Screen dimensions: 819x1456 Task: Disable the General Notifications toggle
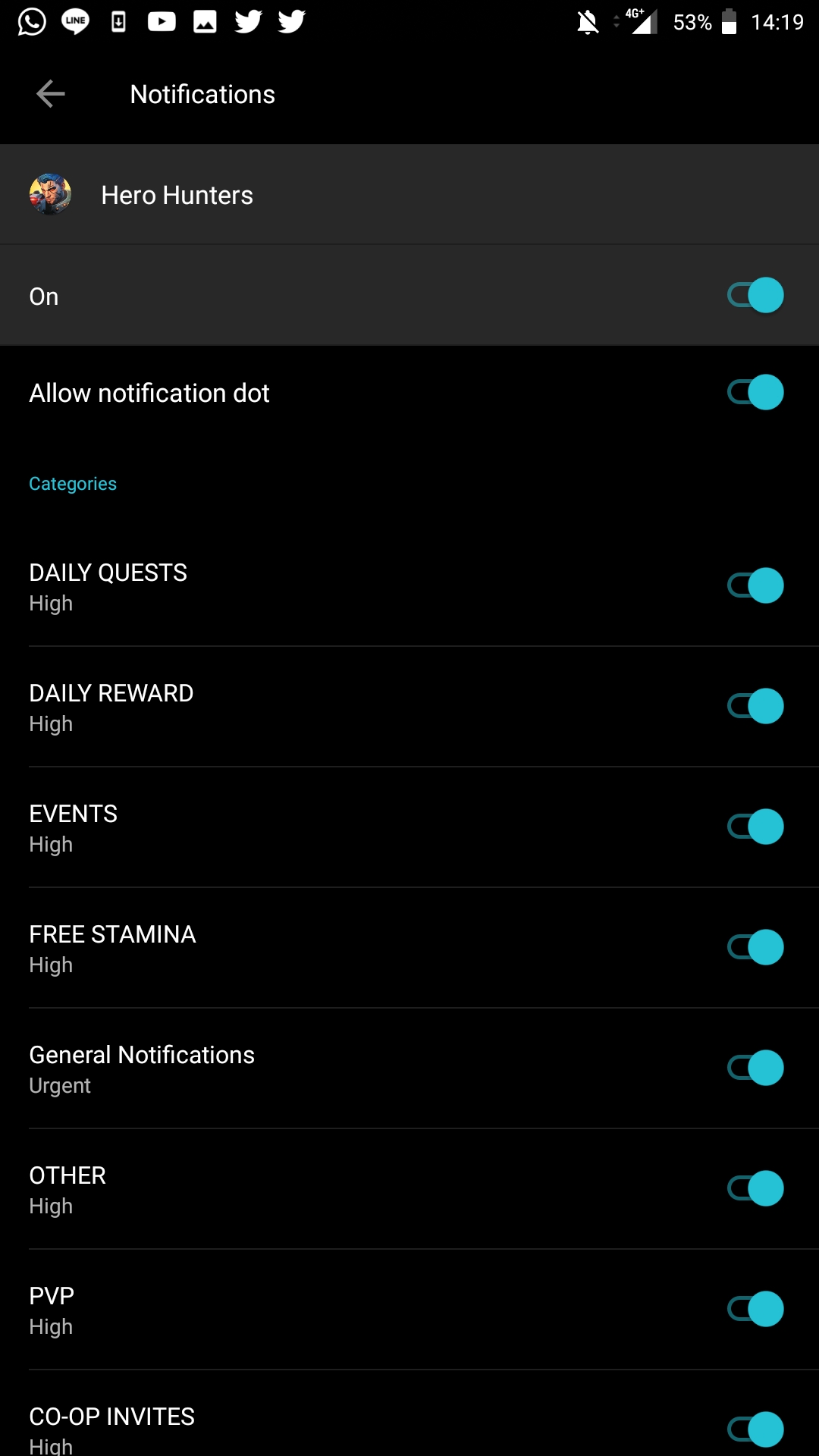click(x=755, y=1068)
